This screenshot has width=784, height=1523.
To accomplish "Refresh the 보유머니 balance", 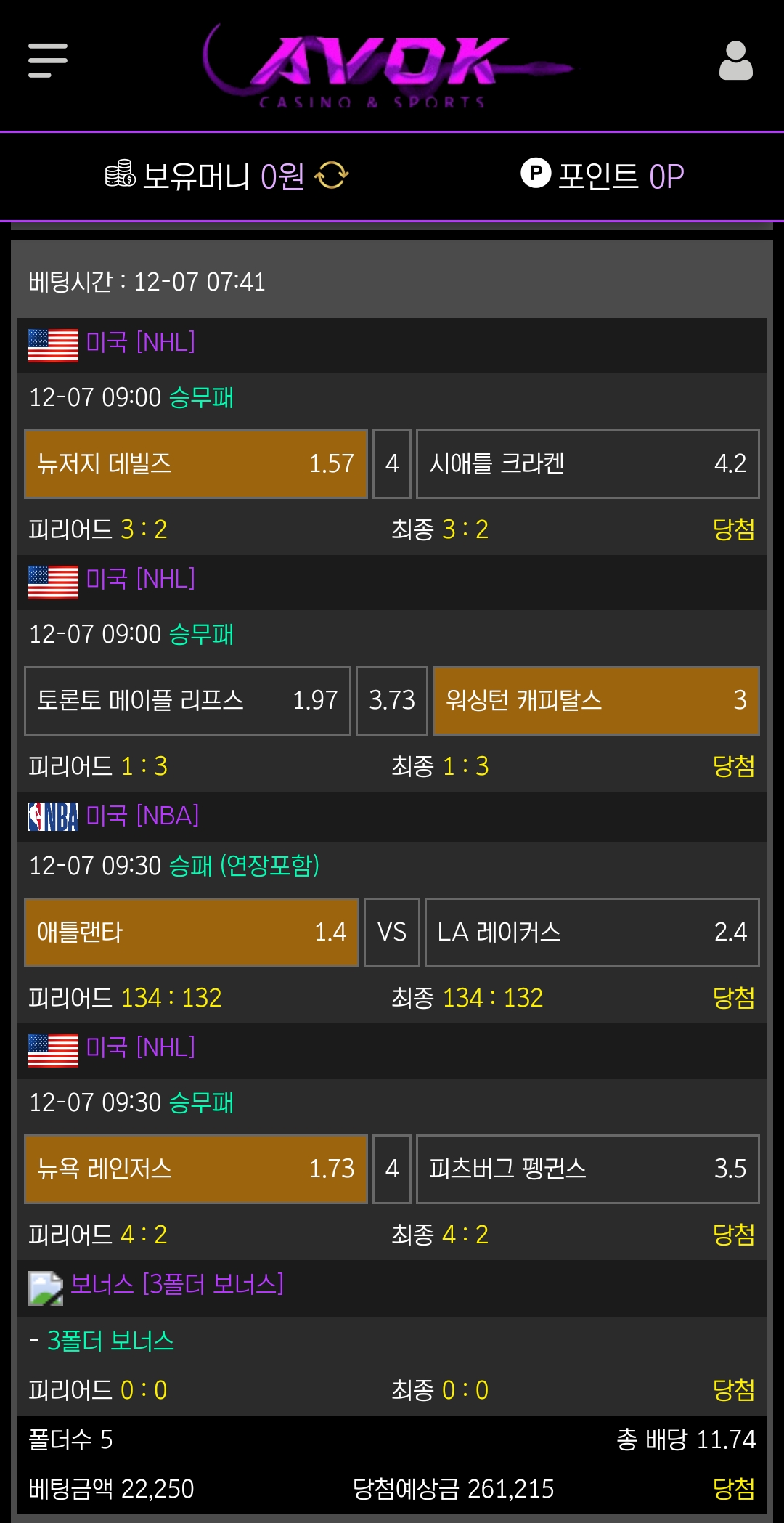I will [x=332, y=175].
